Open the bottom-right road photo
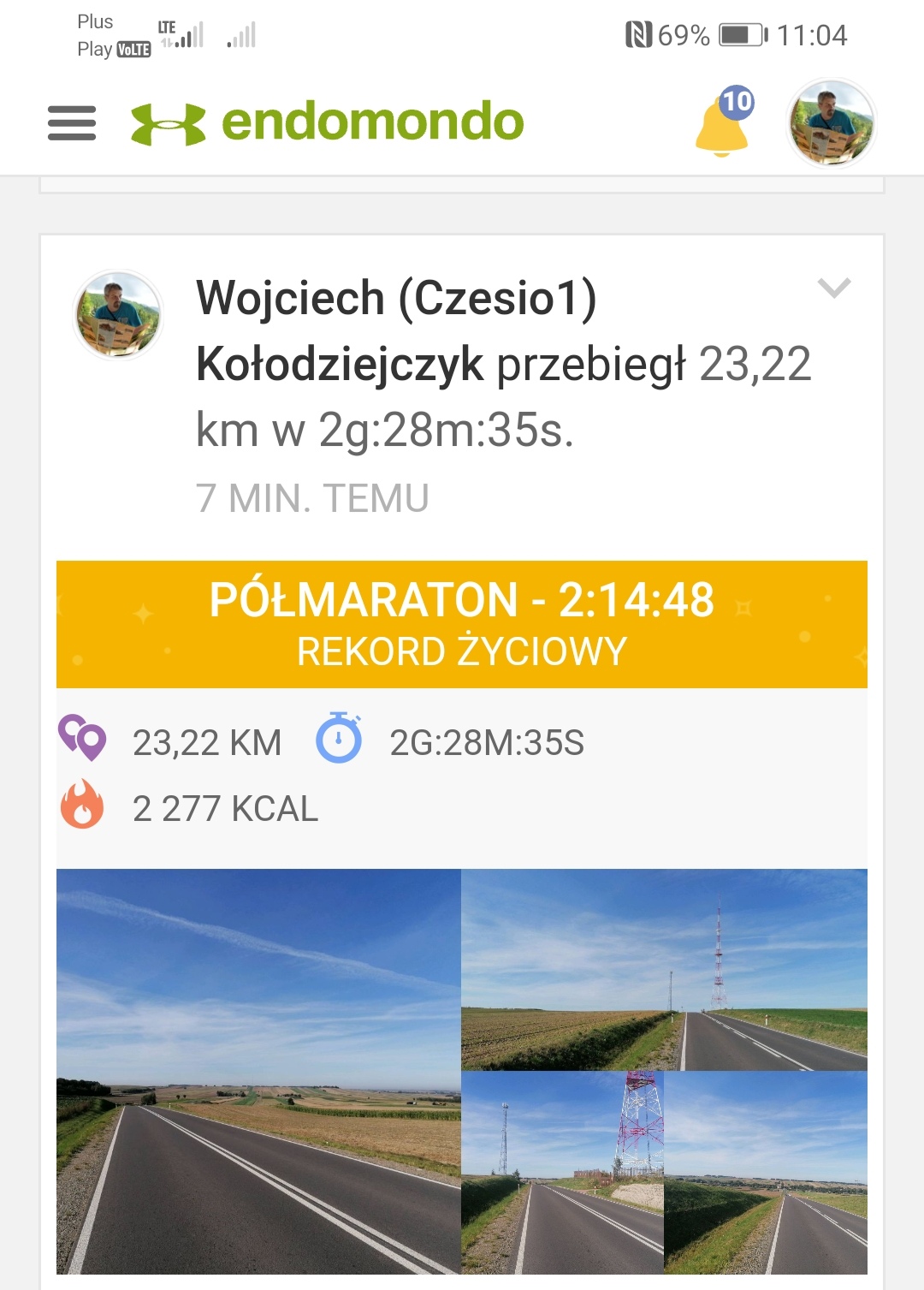This screenshot has height=1290, width=924. pos(766,1173)
